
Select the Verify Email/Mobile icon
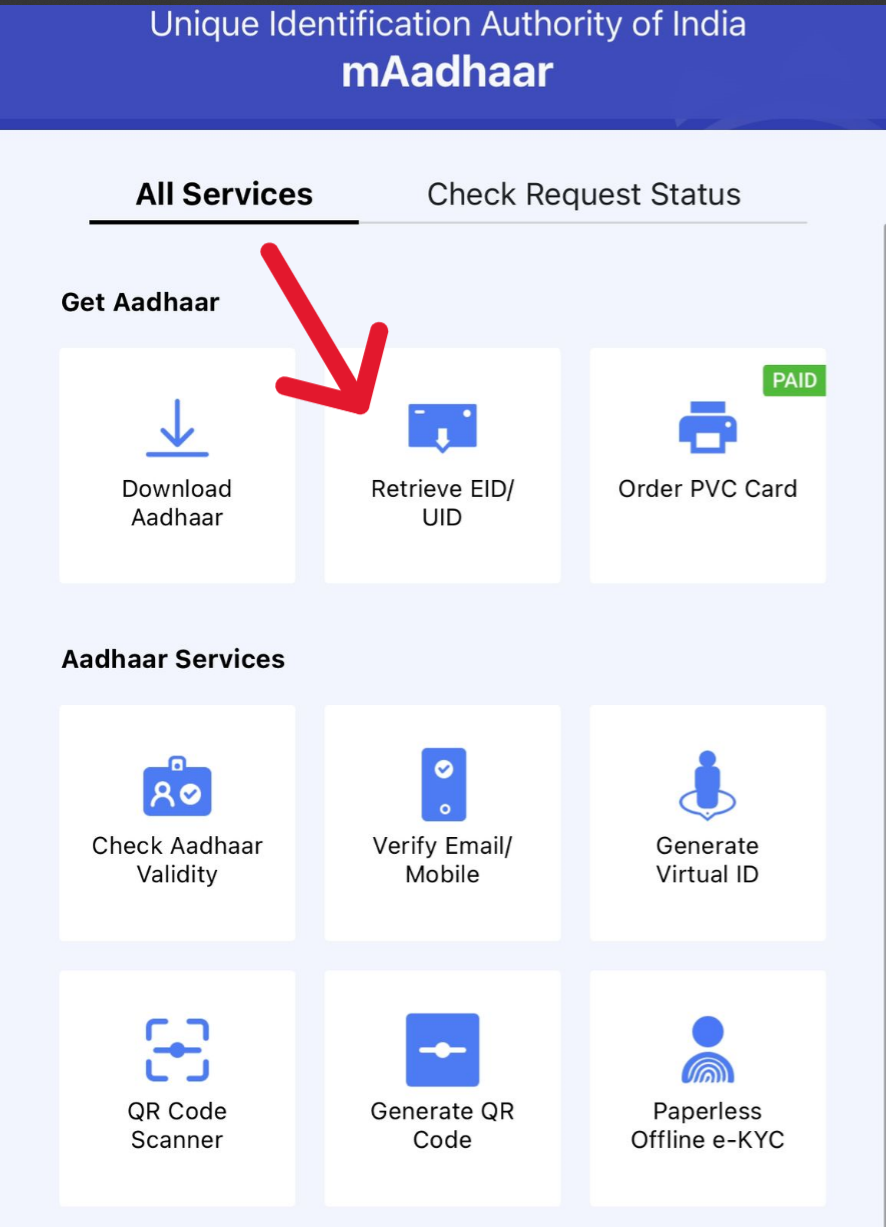(442, 784)
